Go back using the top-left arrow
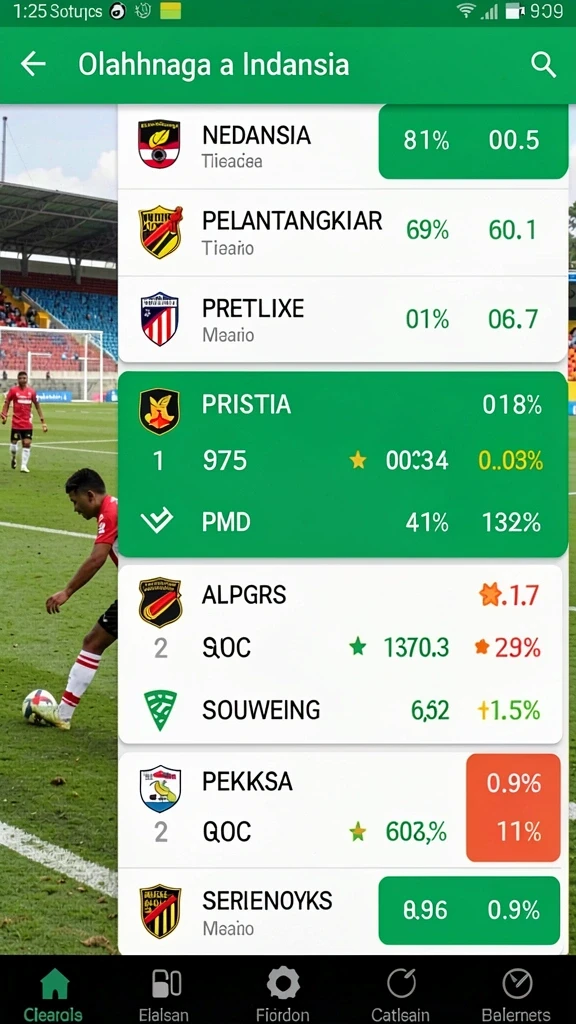 click(33, 65)
